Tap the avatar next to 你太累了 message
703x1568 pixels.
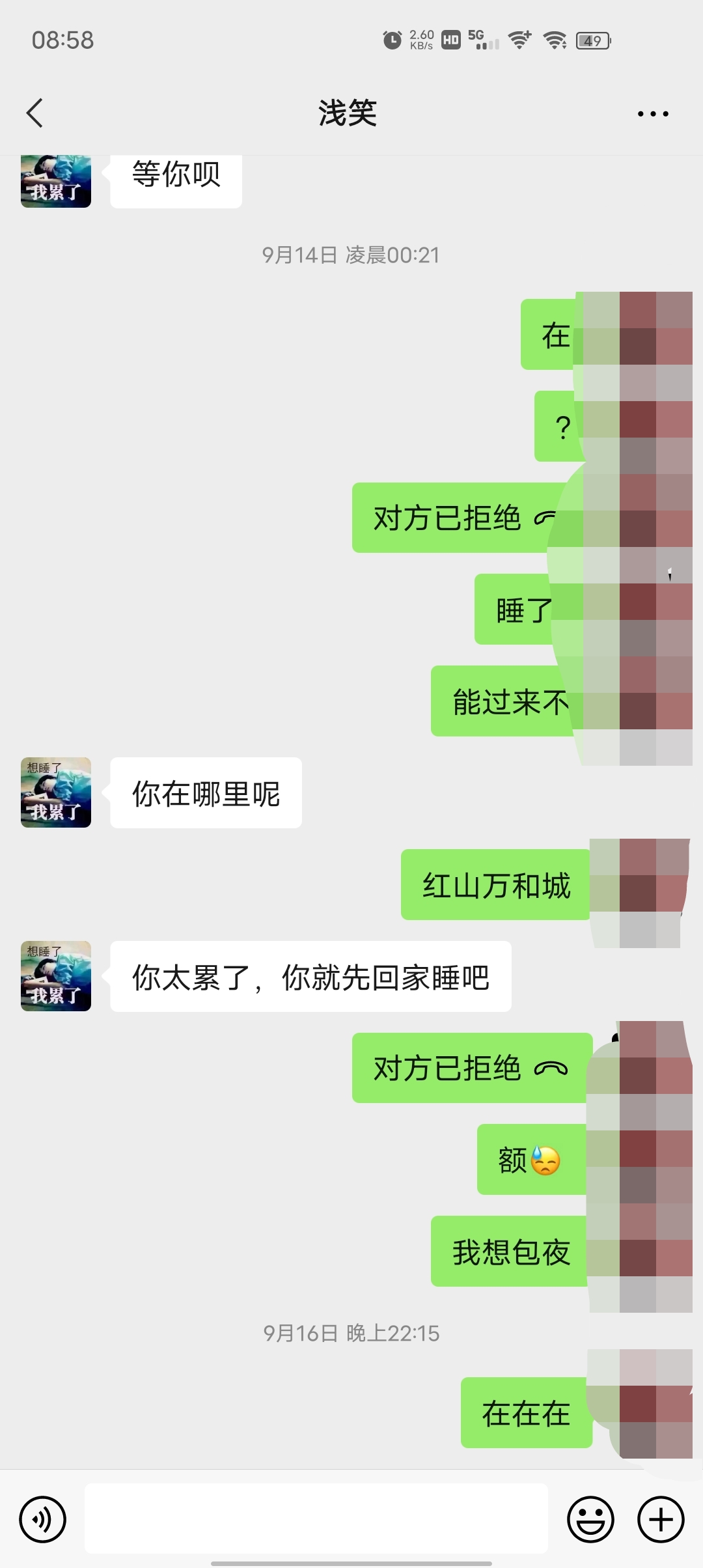pos(55,975)
